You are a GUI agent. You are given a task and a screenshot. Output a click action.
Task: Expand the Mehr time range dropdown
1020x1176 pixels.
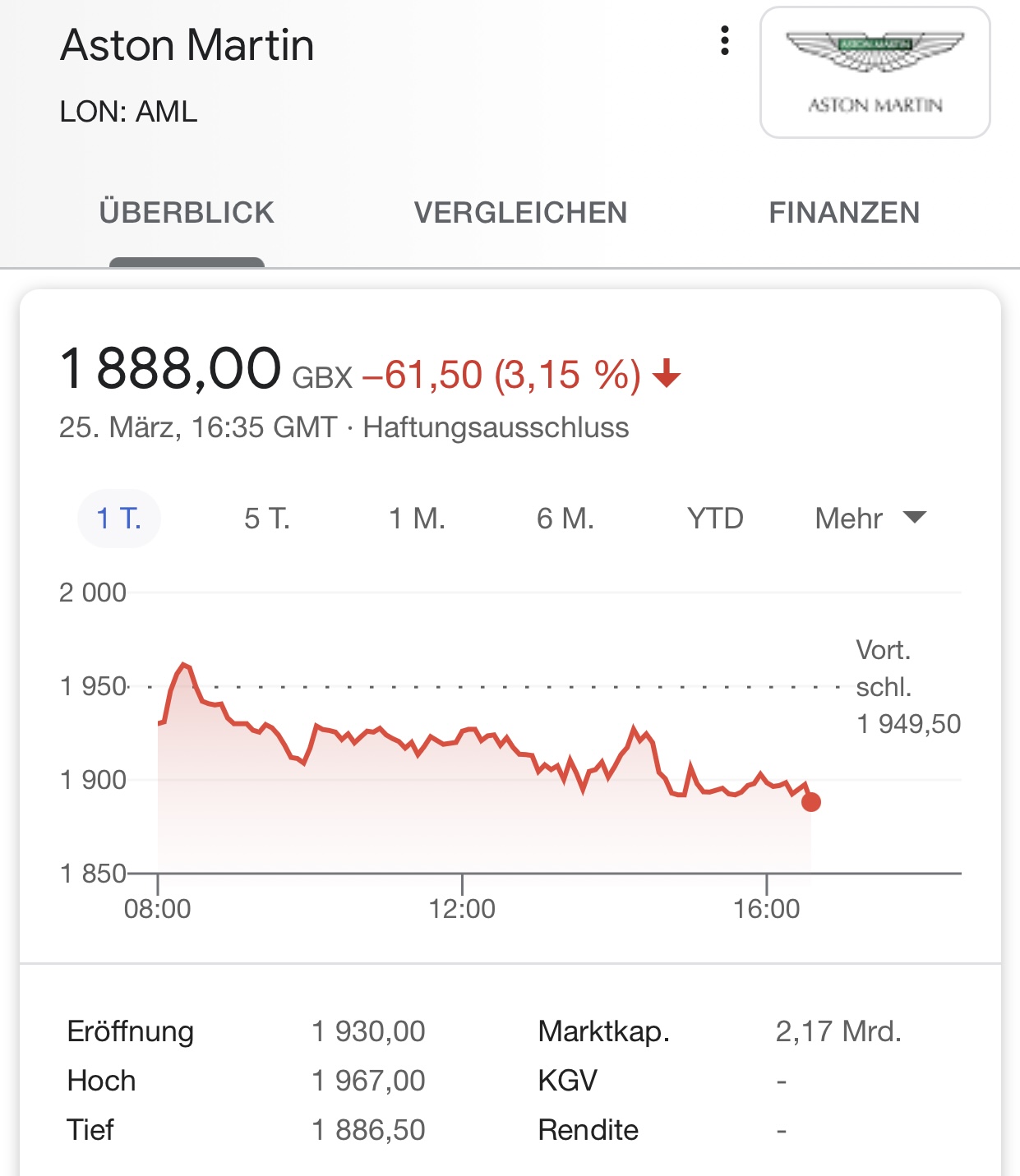coord(870,519)
